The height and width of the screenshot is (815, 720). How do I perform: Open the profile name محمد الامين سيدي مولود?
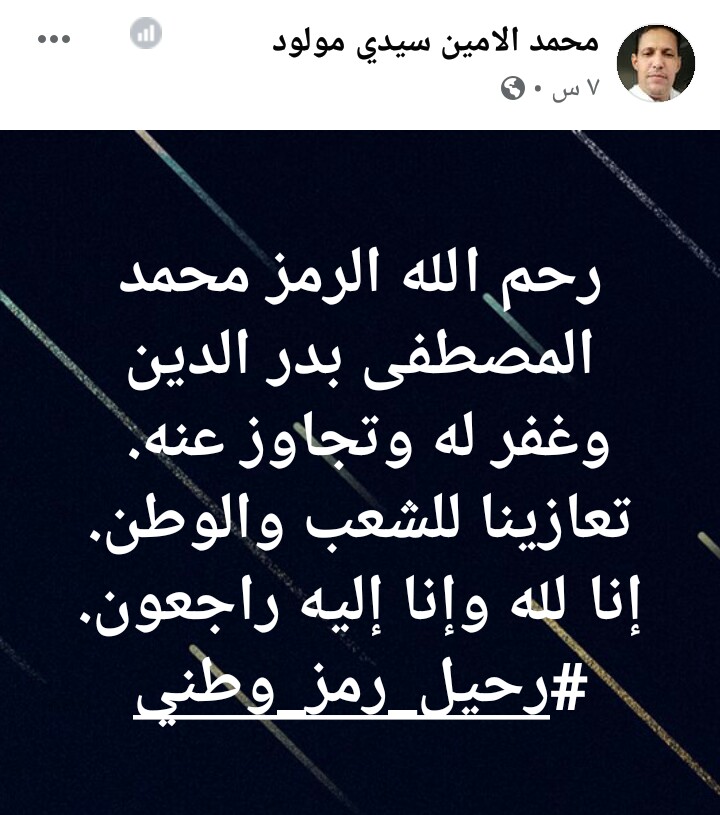[435, 42]
